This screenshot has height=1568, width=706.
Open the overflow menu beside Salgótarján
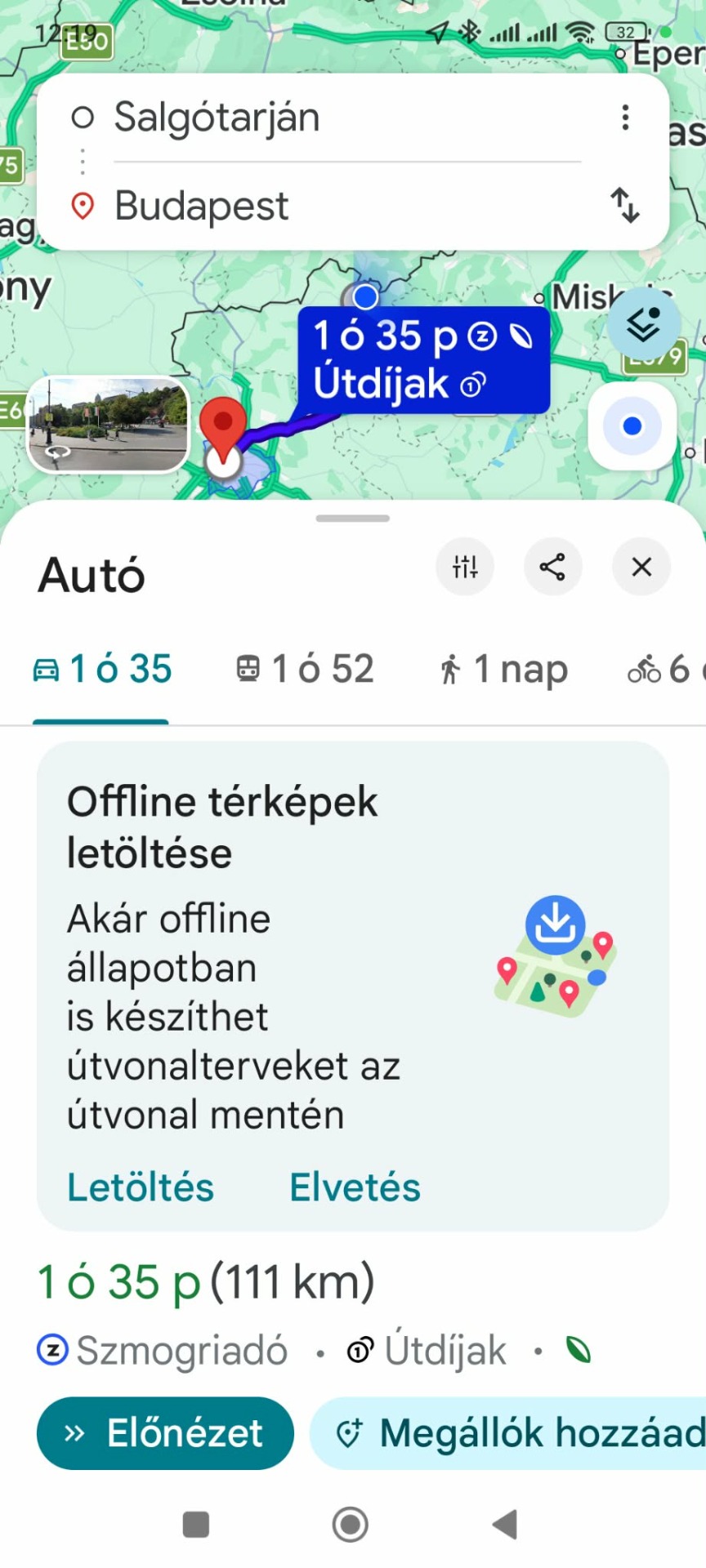tap(625, 118)
